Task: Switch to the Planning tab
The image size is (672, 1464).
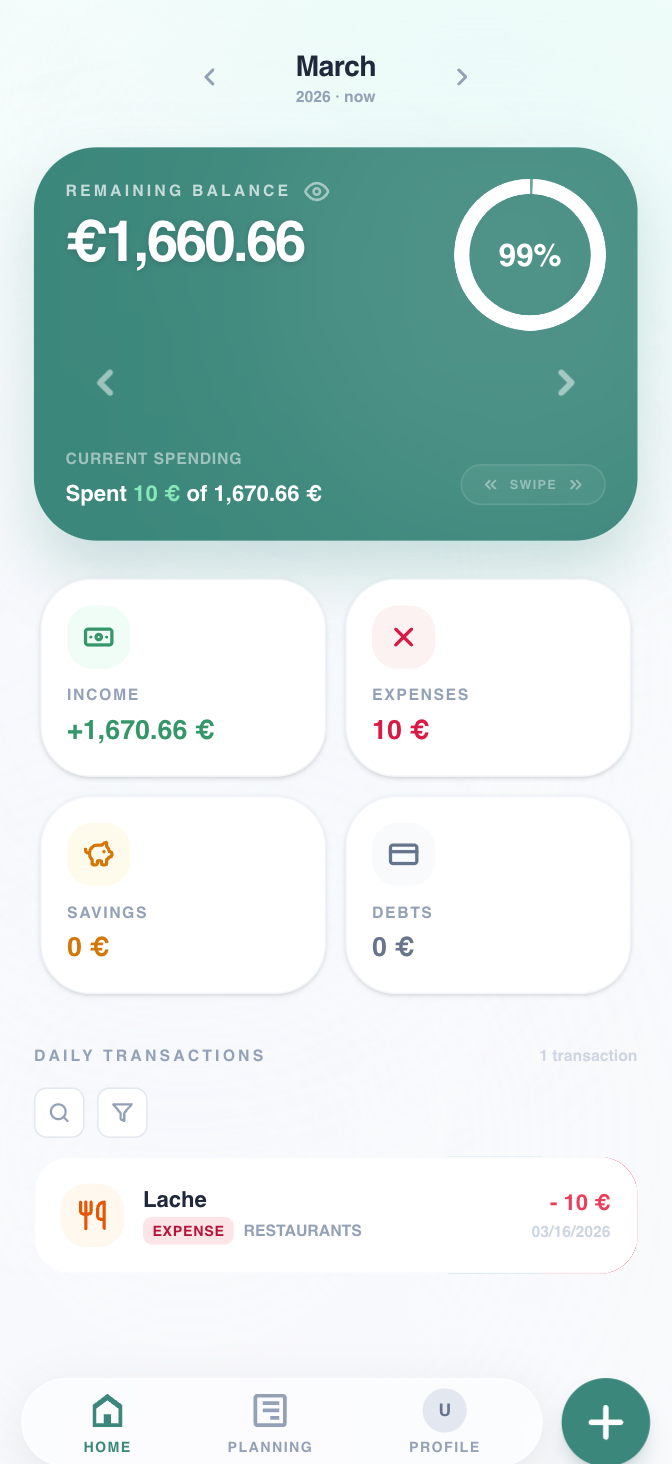Action: click(270, 1423)
